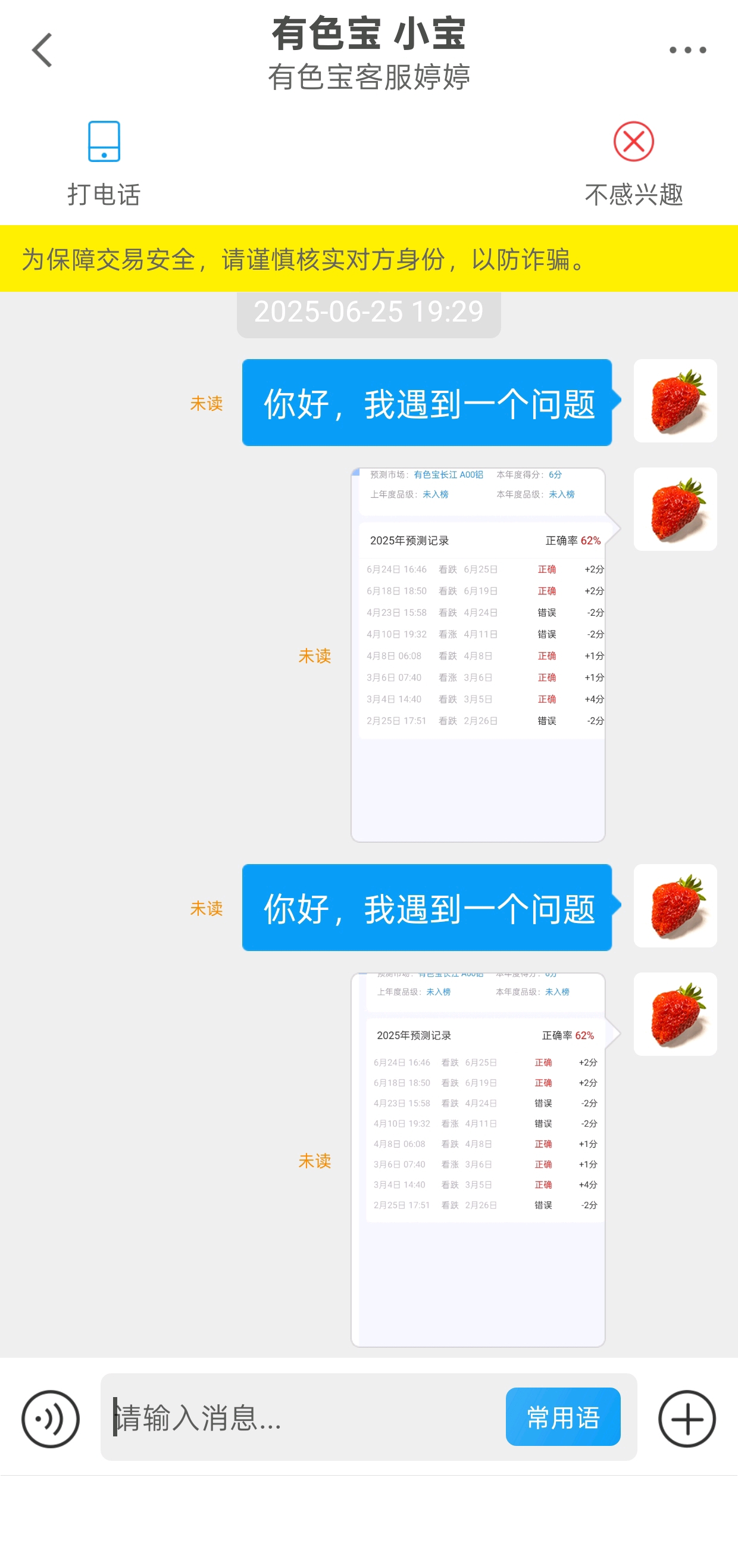This screenshot has height=1568, width=738.
Task: Tap 打电话 to call the contact
Action: tap(104, 164)
